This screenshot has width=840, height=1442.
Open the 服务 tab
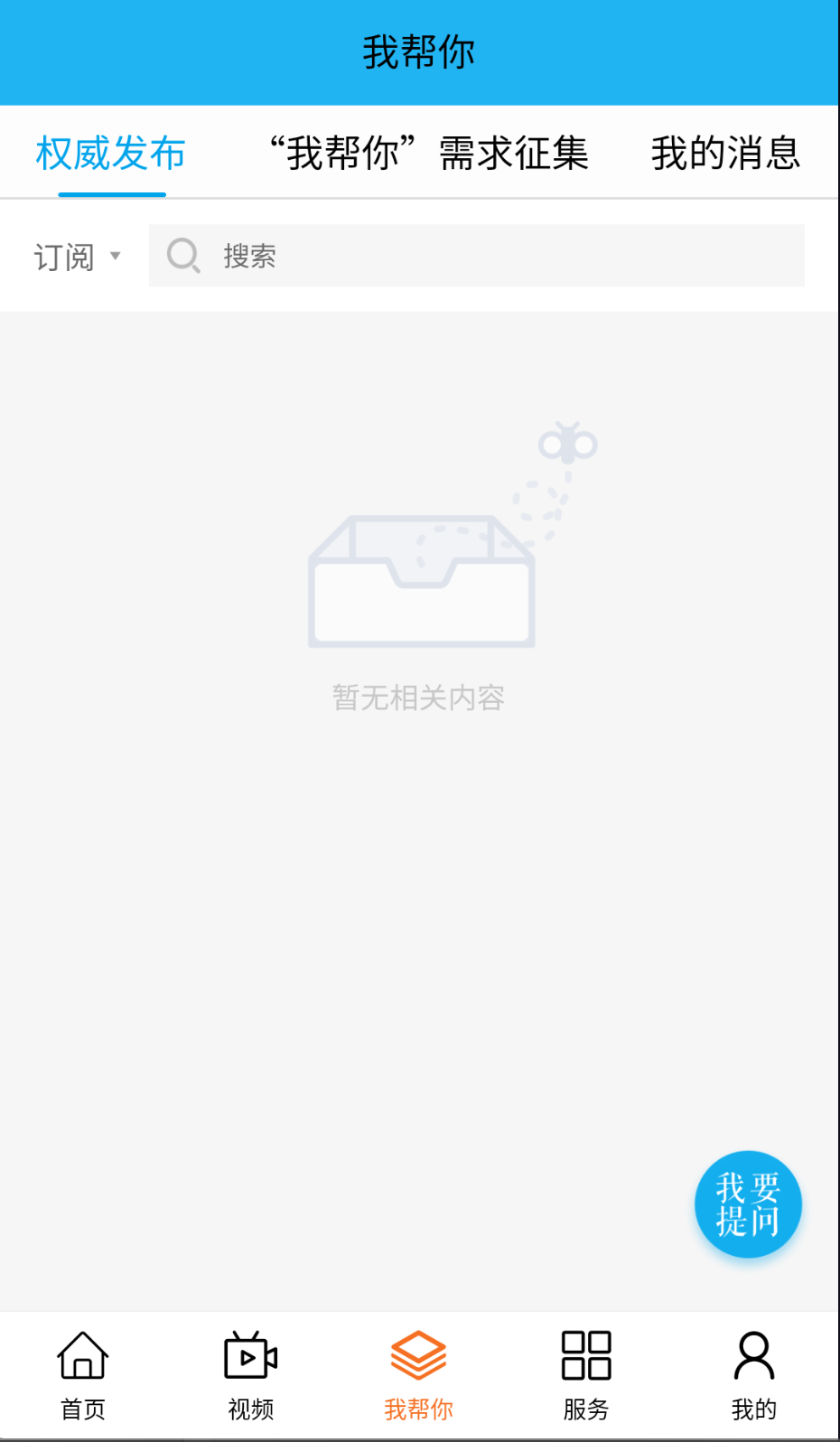tap(586, 1373)
